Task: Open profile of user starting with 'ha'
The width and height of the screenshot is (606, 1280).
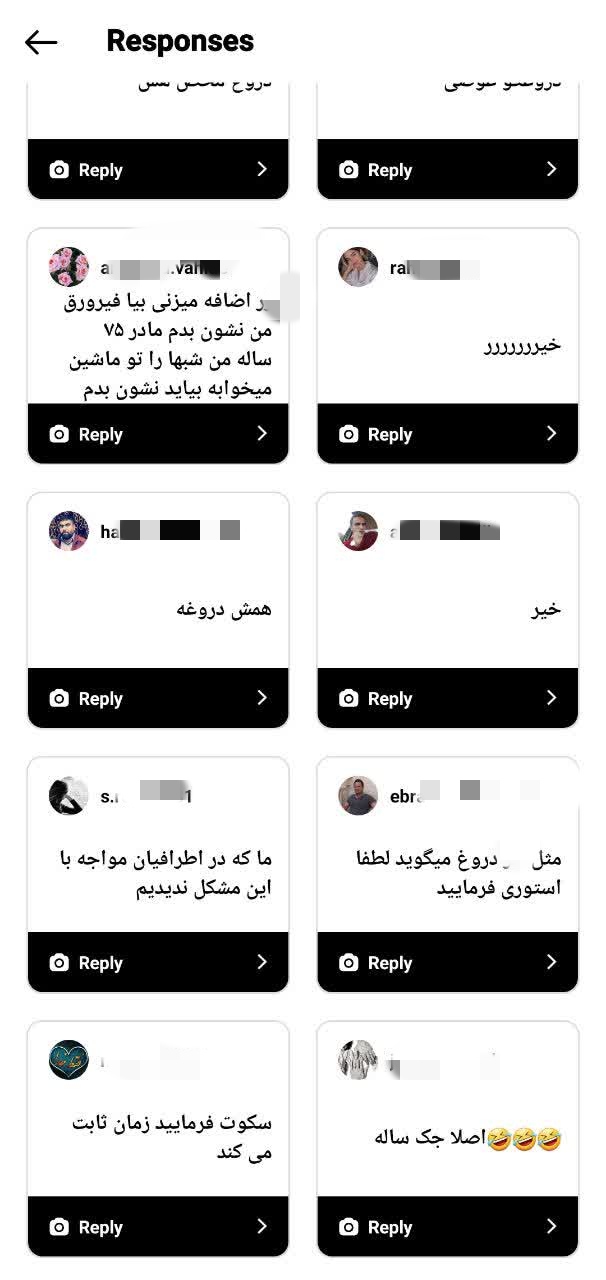Action: (69, 531)
